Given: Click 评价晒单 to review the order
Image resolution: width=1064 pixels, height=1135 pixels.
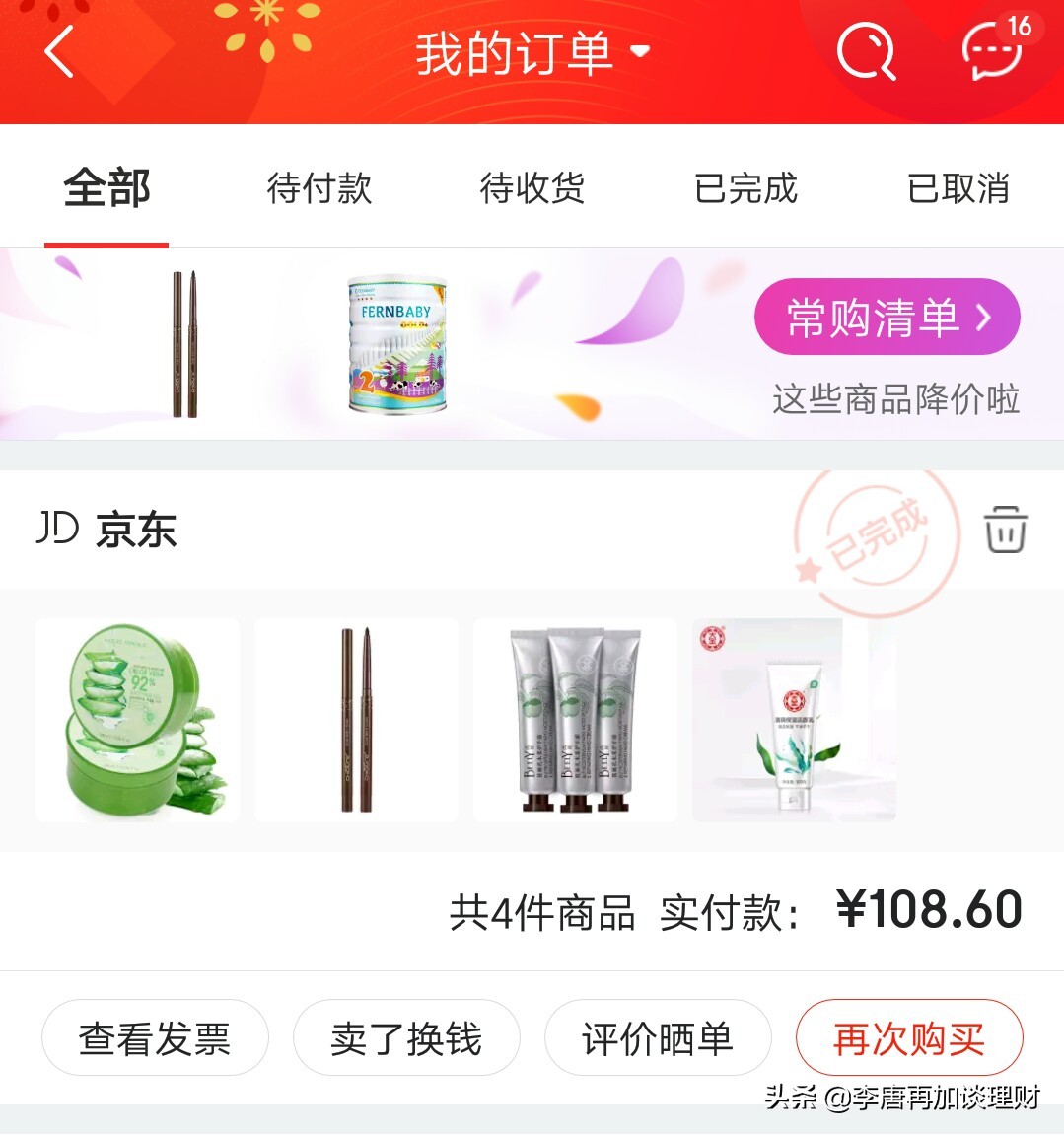Looking at the screenshot, I should coord(658,1037).
